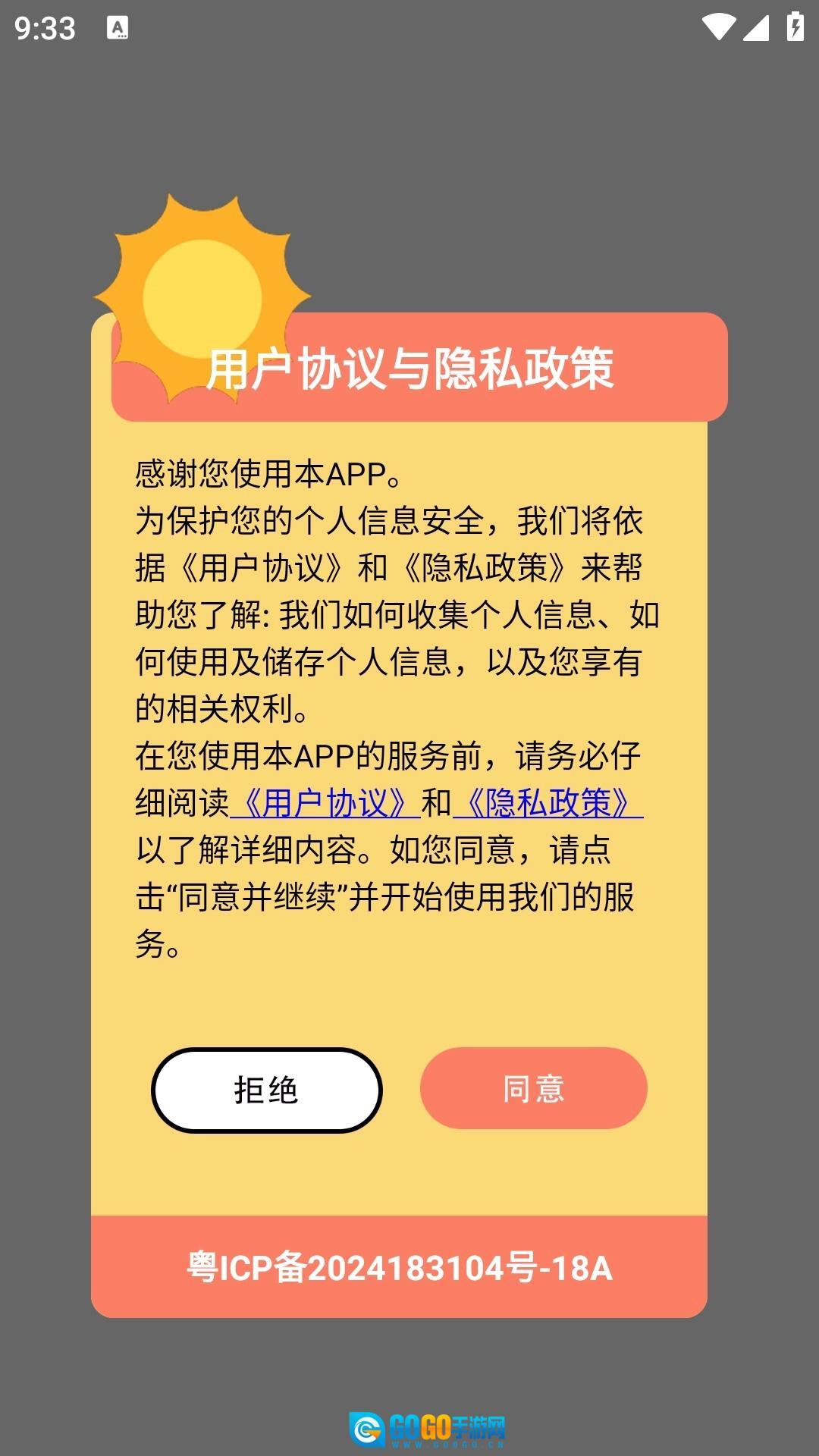The image size is (819, 1456).
Task: Click the sun's yellow center circle
Action: [201, 292]
